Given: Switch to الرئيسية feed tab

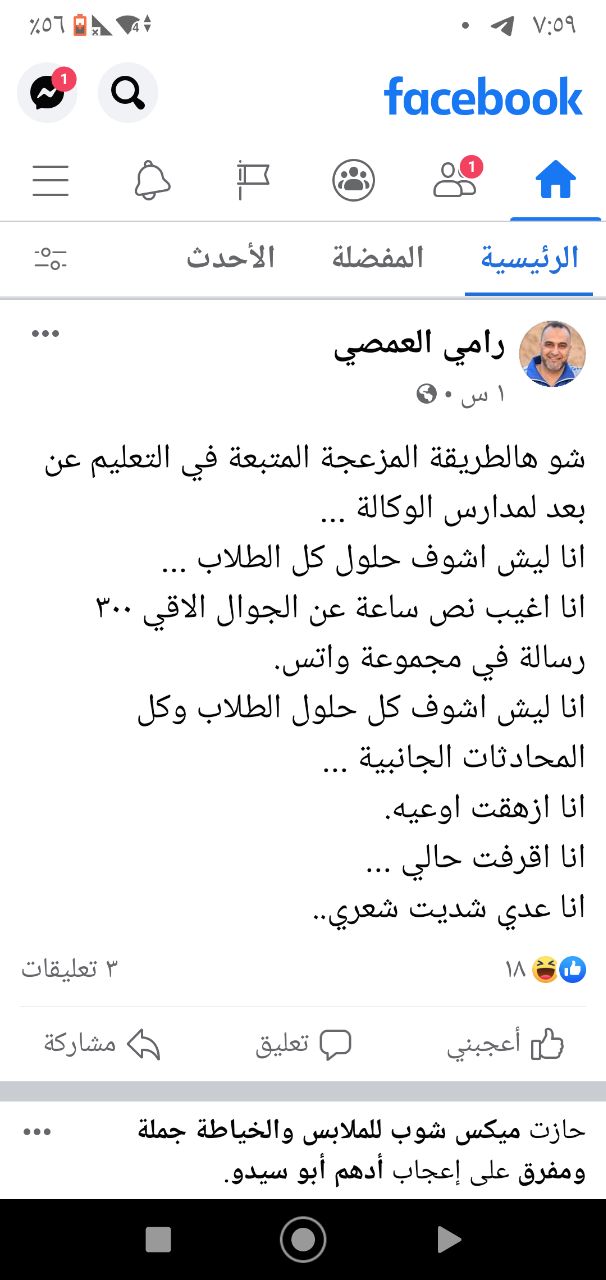Looking at the screenshot, I should click(x=530, y=258).
